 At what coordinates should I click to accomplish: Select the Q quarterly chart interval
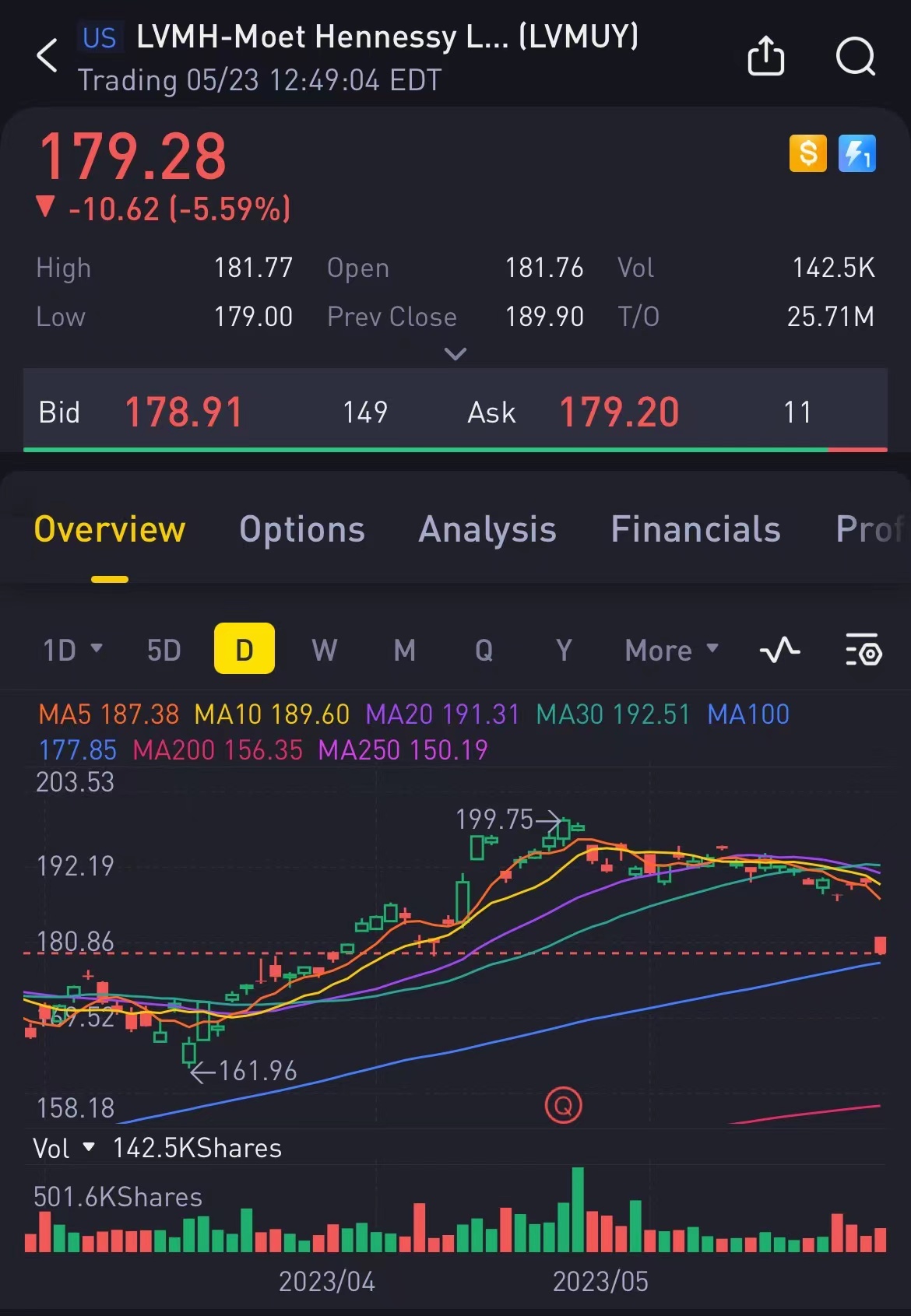point(484,650)
